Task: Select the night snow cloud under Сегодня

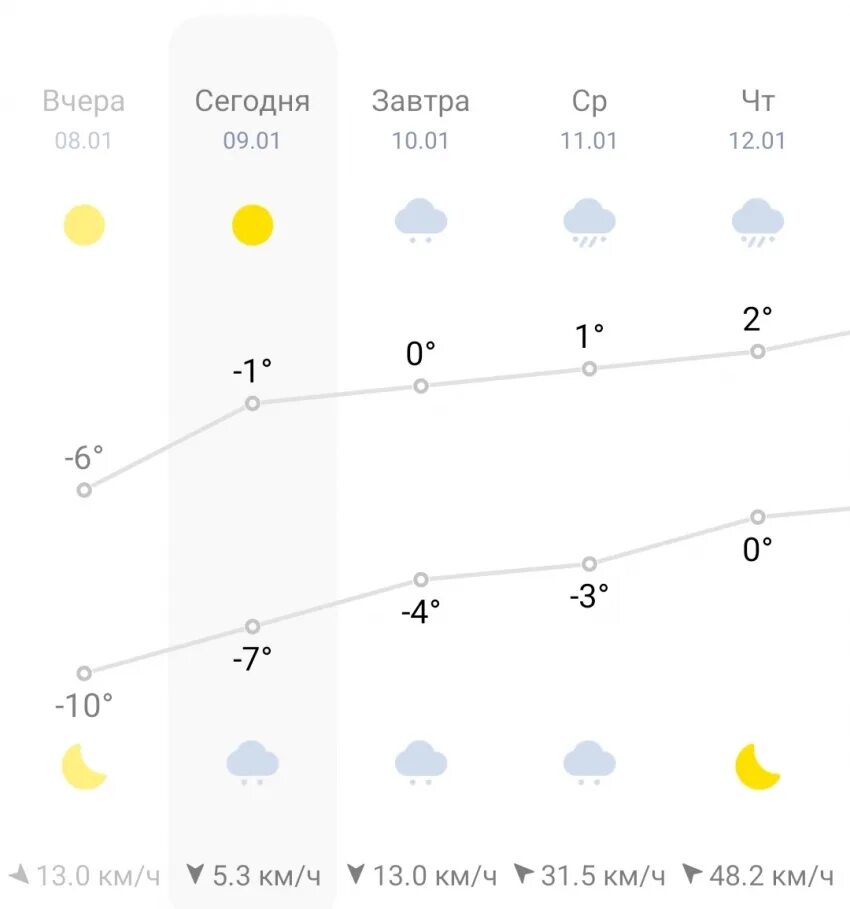Action: (x=252, y=763)
